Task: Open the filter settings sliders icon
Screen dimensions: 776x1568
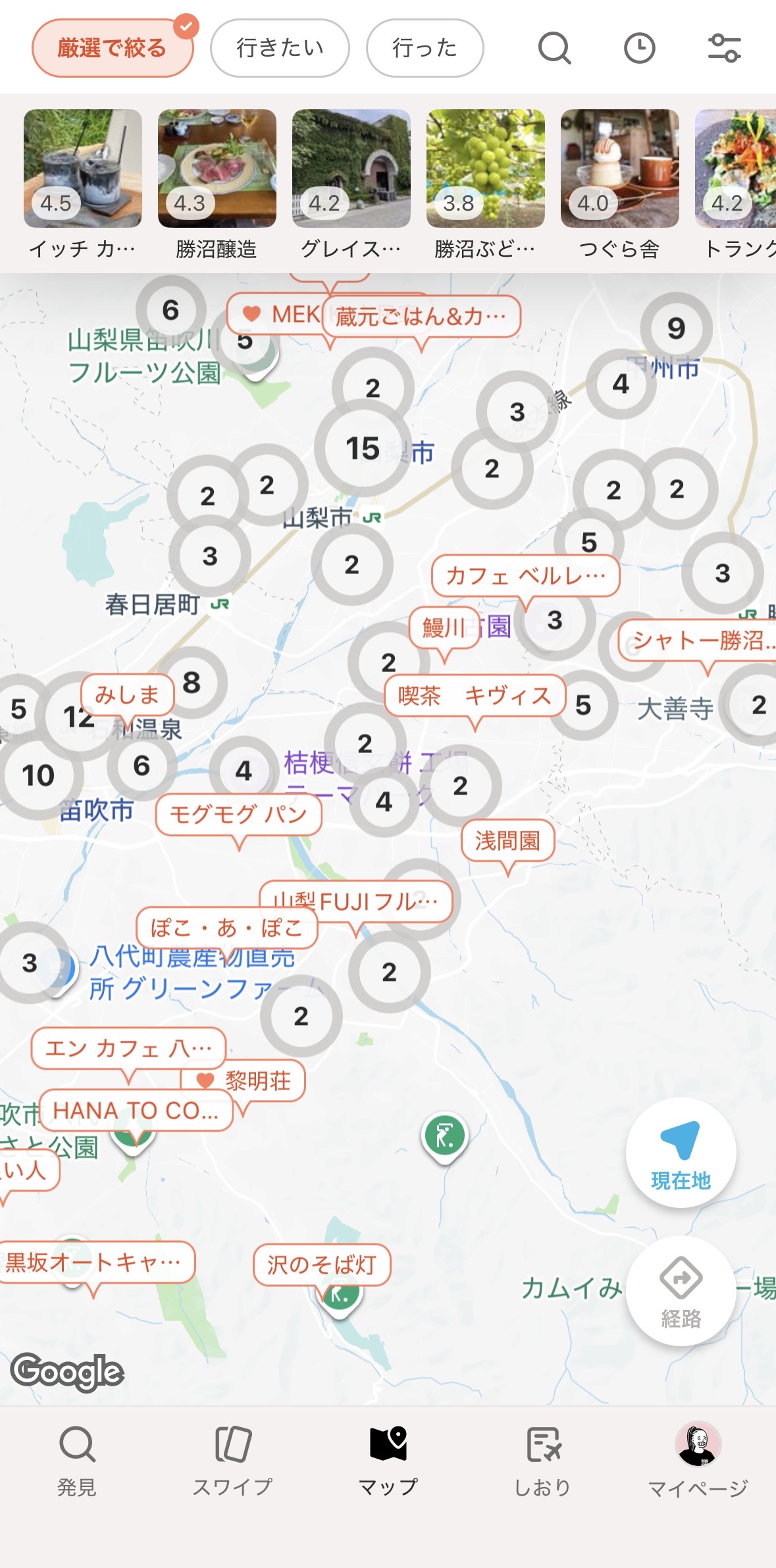Action: pos(724,48)
